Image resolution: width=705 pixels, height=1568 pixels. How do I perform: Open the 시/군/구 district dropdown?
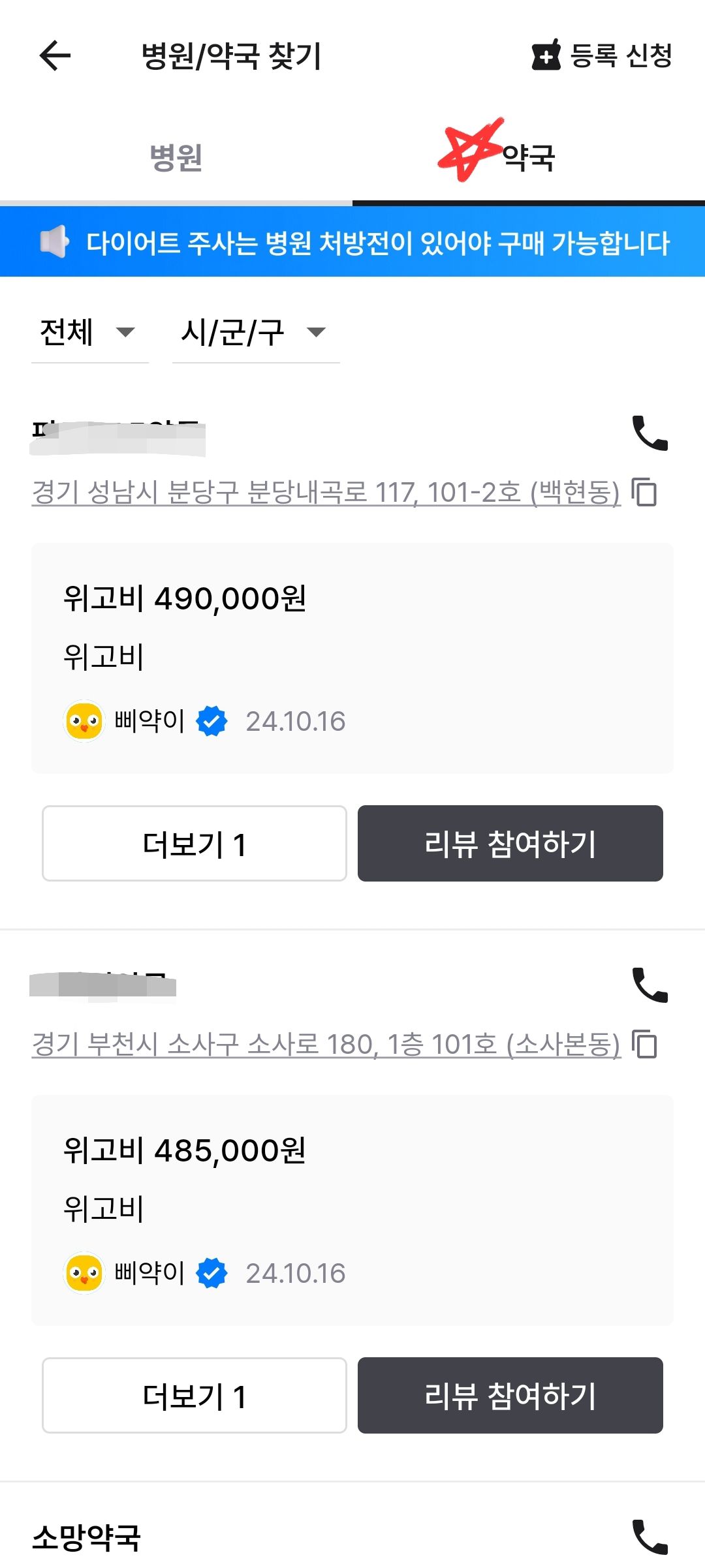[x=255, y=332]
